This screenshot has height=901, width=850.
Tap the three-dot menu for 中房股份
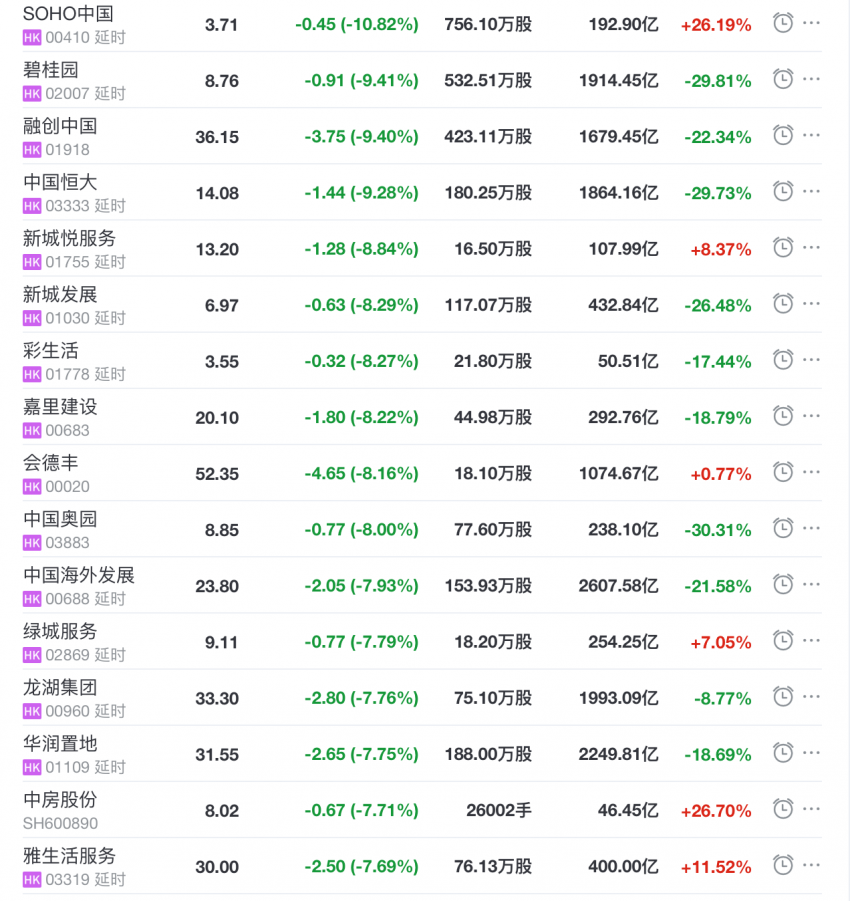[x=812, y=809]
